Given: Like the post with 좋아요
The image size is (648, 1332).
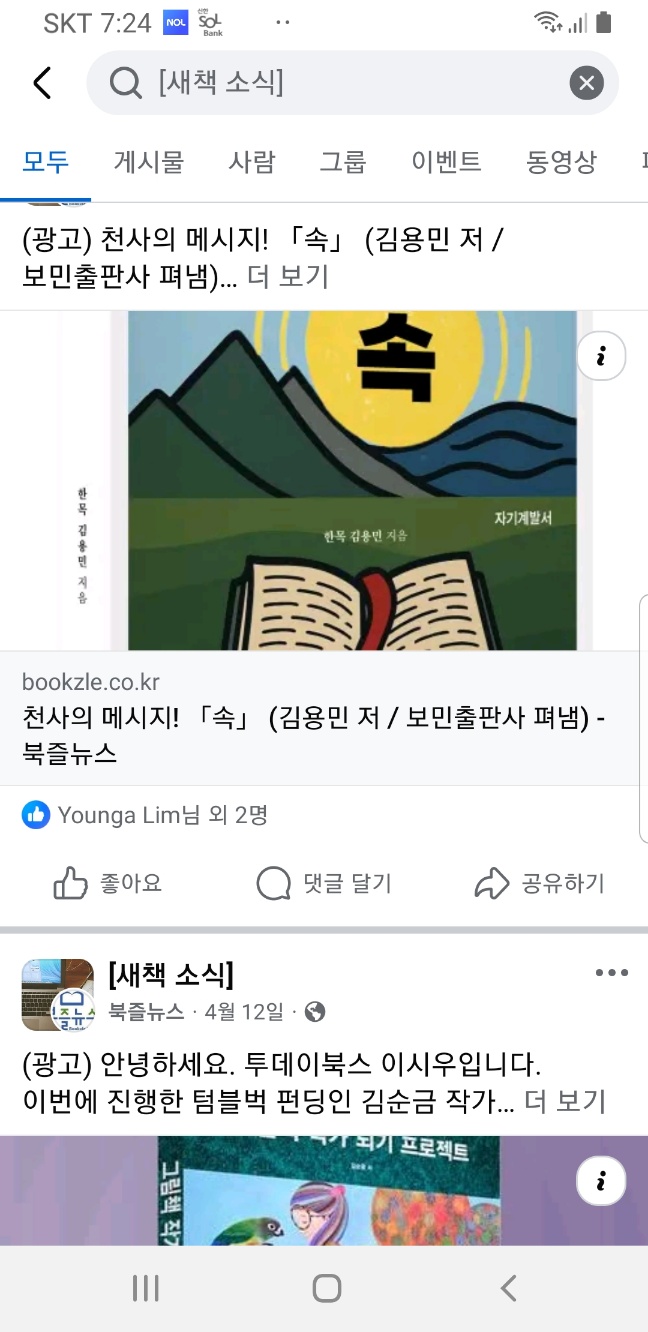Looking at the screenshot, I should pyautogui.click(x=107, y=883).
